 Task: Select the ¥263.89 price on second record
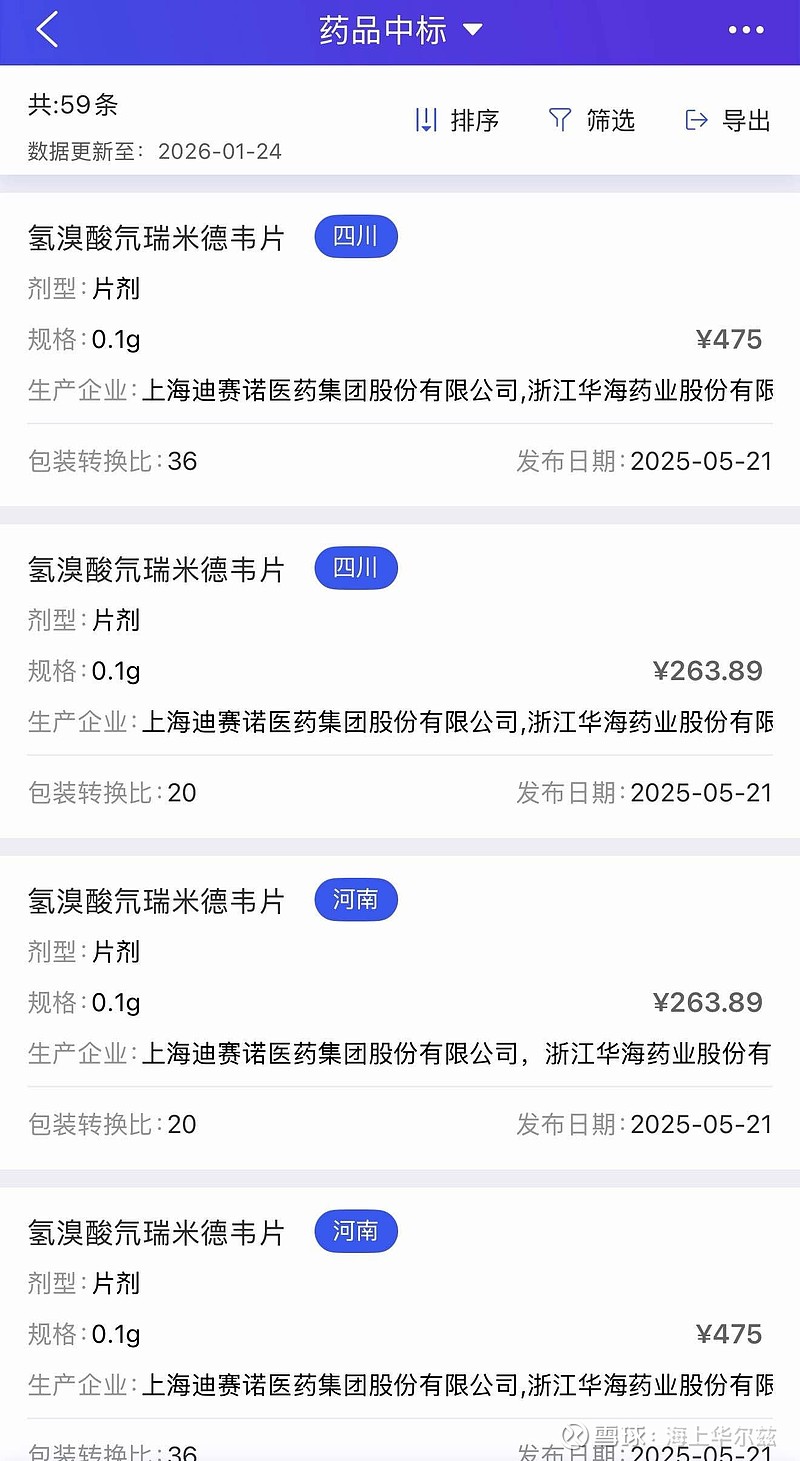pyautogui.click(x=709, y=671)
